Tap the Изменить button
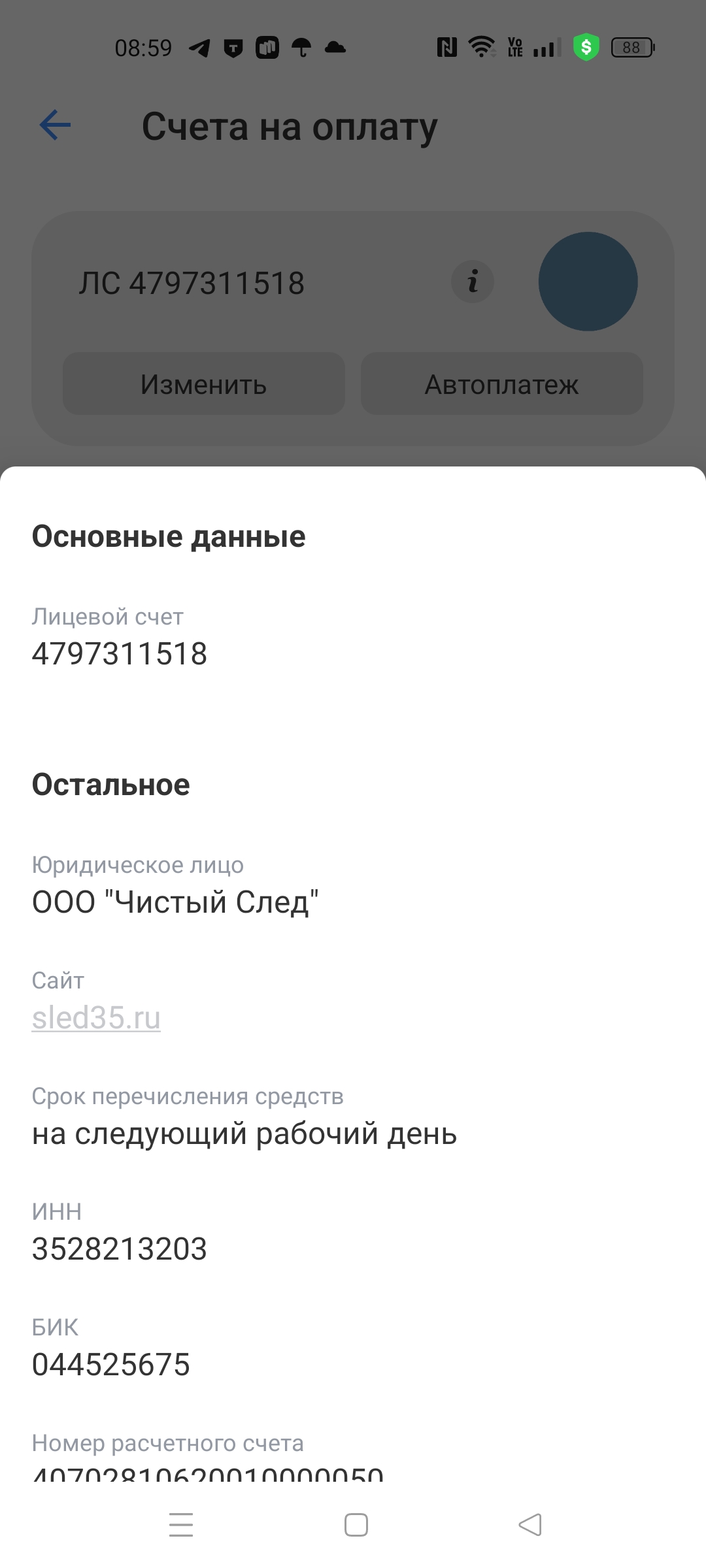This screenshot has height=1568, width=706. (203, 384)
